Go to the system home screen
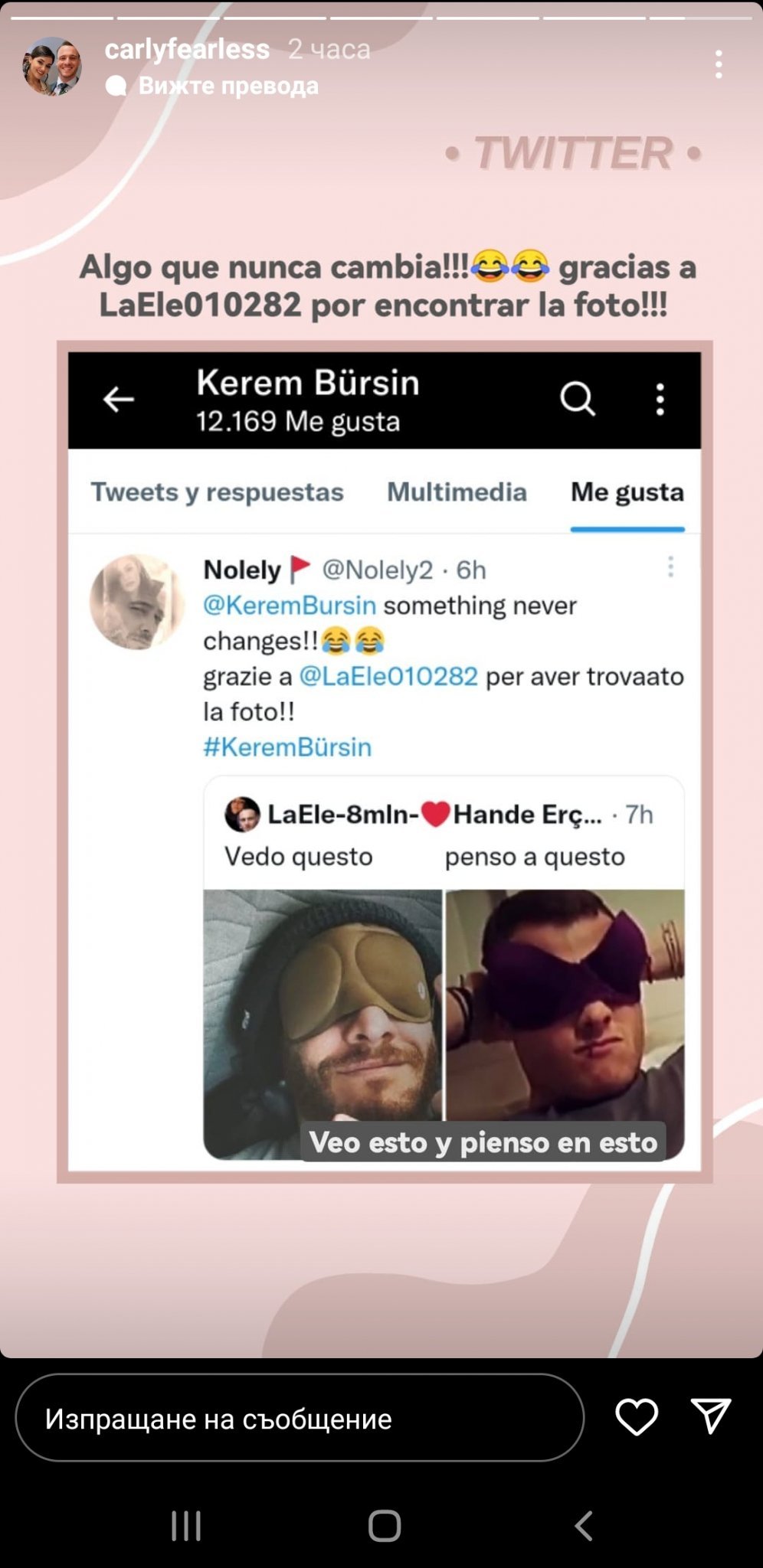The width and height of the screenshot is (763, 1568). 384,1525
